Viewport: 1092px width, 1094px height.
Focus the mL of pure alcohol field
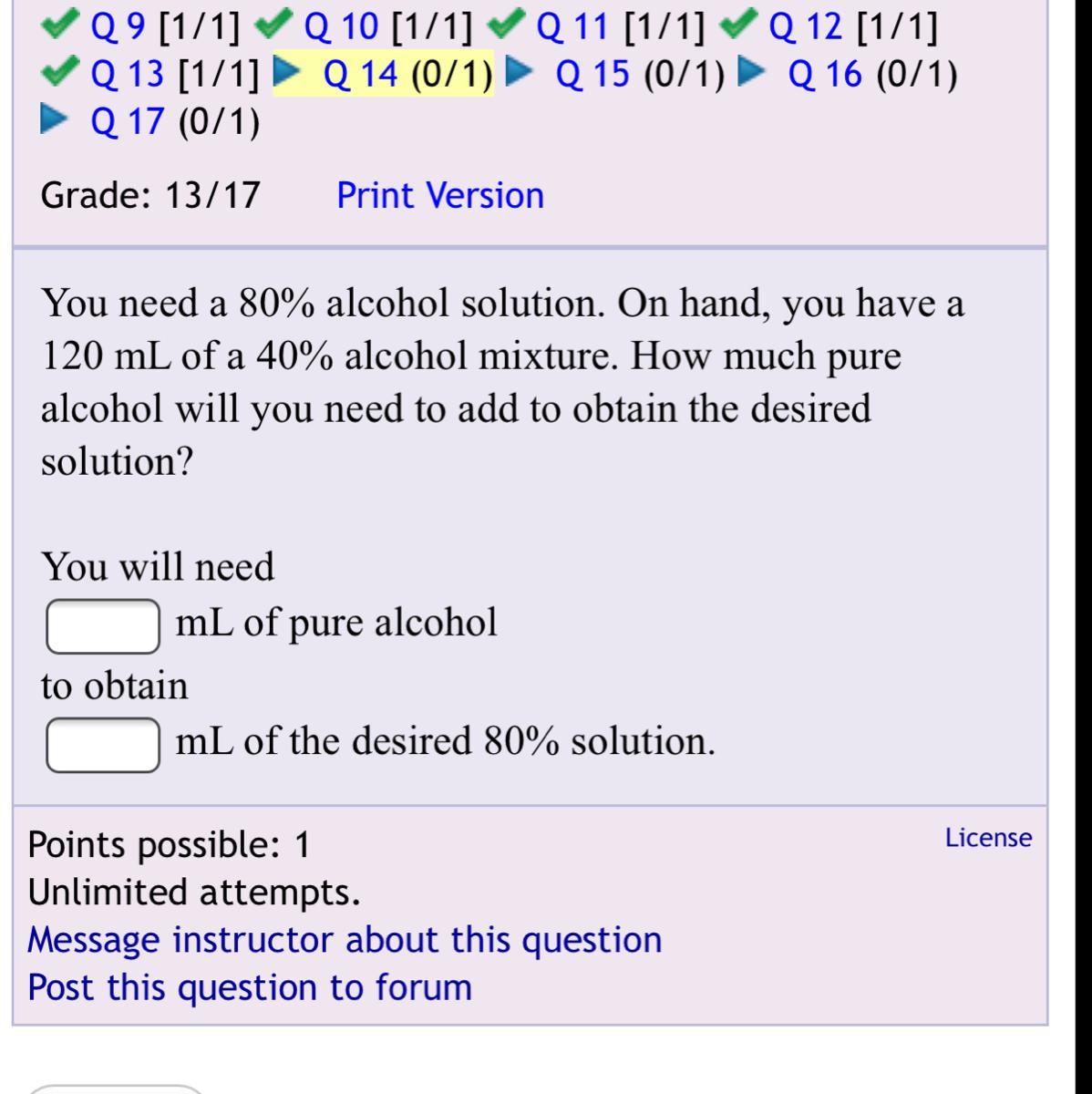point(103,625)
